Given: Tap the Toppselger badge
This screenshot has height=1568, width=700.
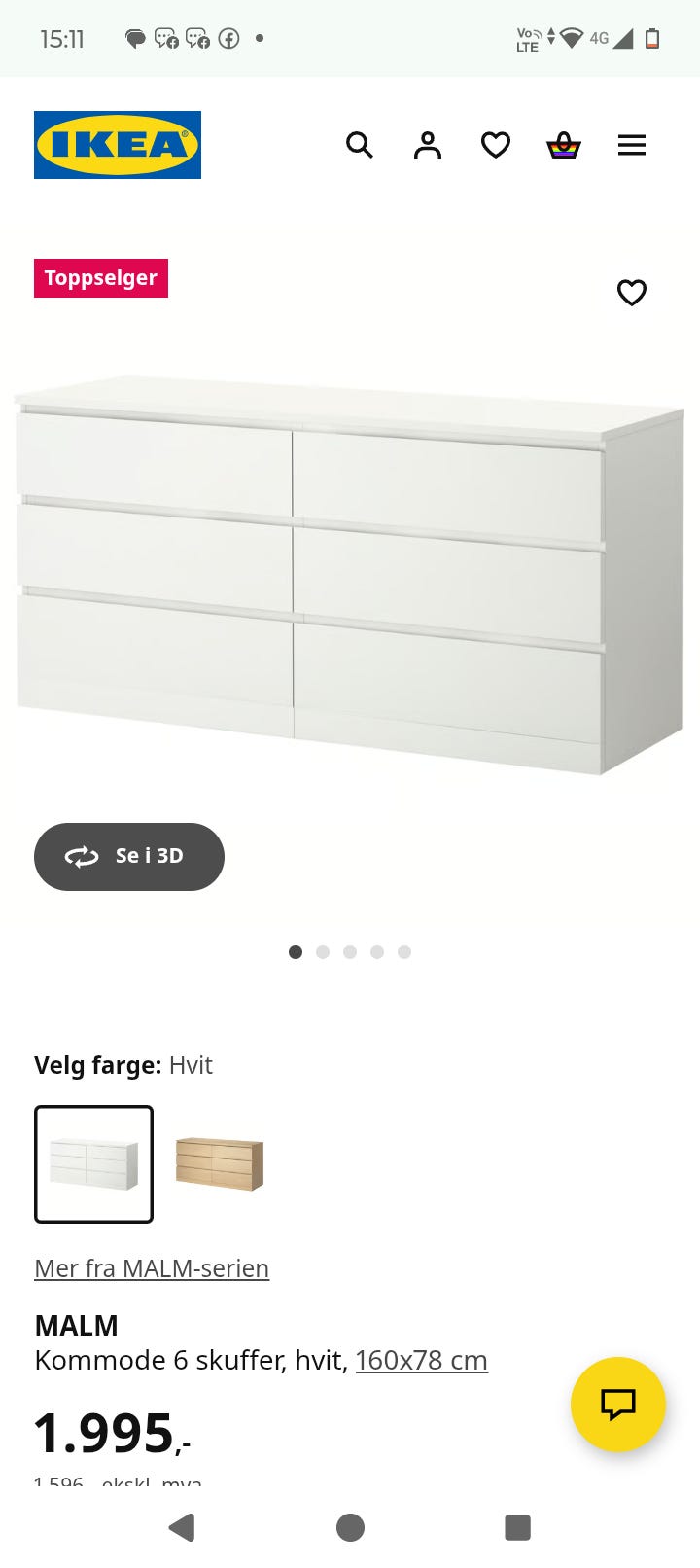Looking at the screenshot, I should 101,278.
